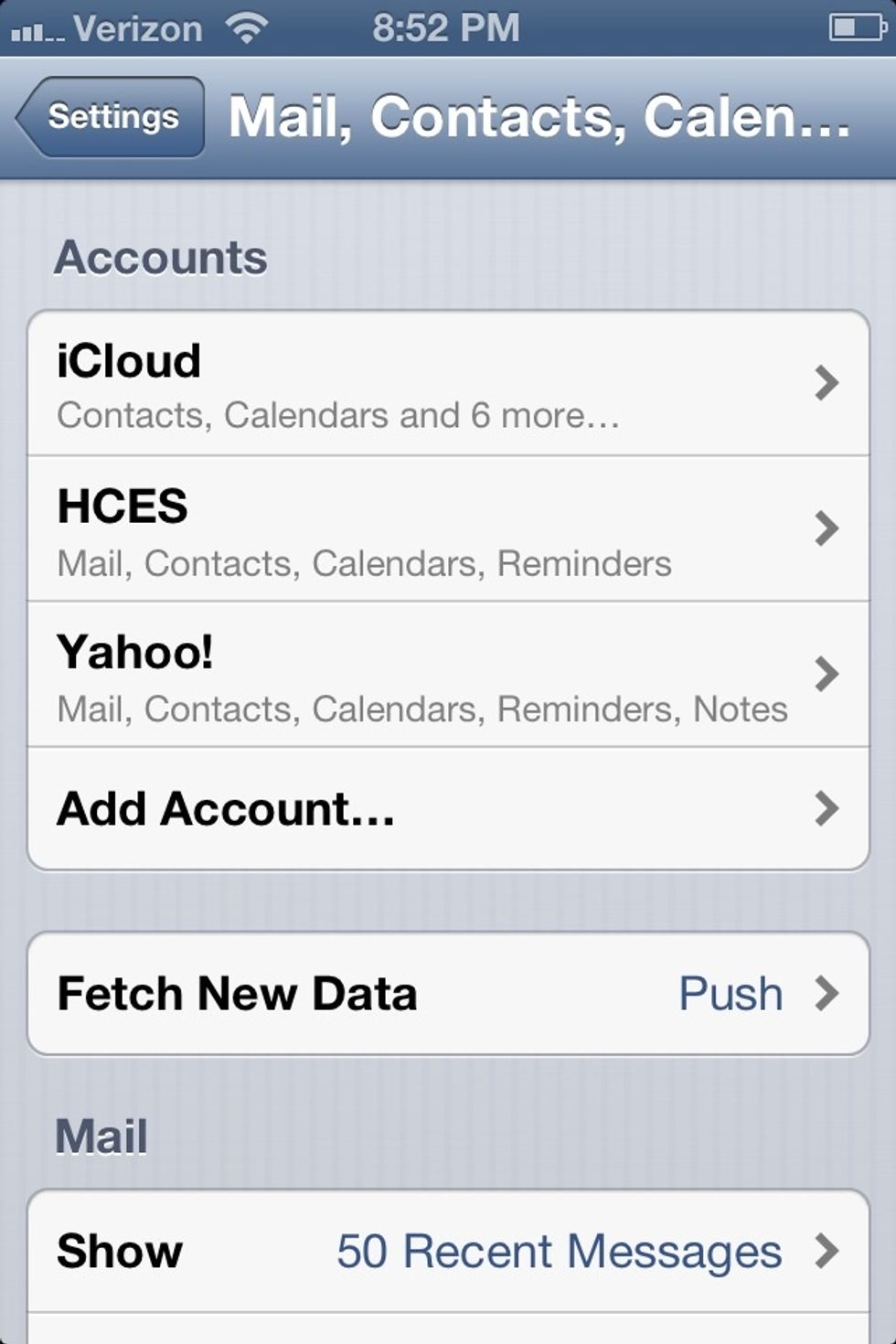Tap the Yahoo! services subtitle text
Image resolution: width=896 pixels, height=1344 pixels.
[x=421, y=708]
